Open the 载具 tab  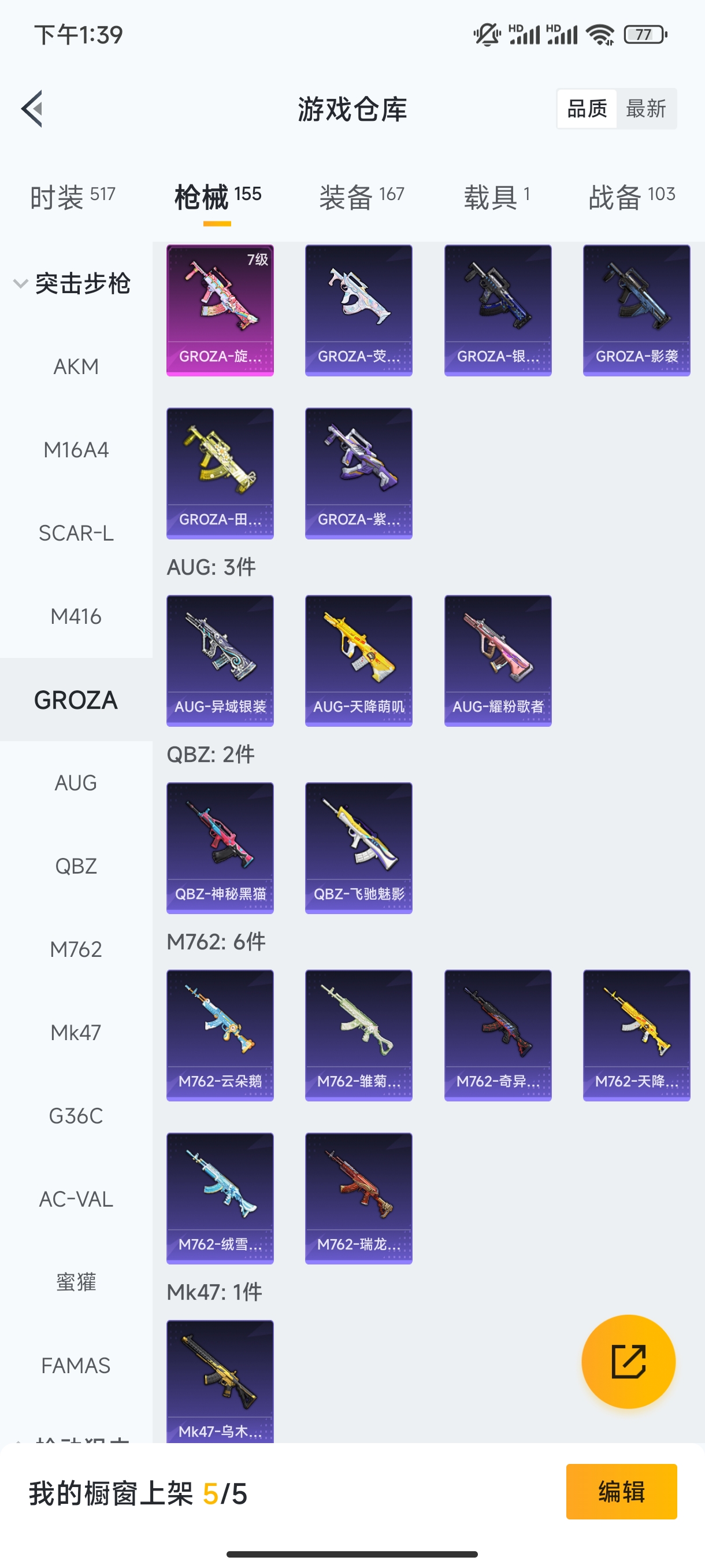pos(496,197)
